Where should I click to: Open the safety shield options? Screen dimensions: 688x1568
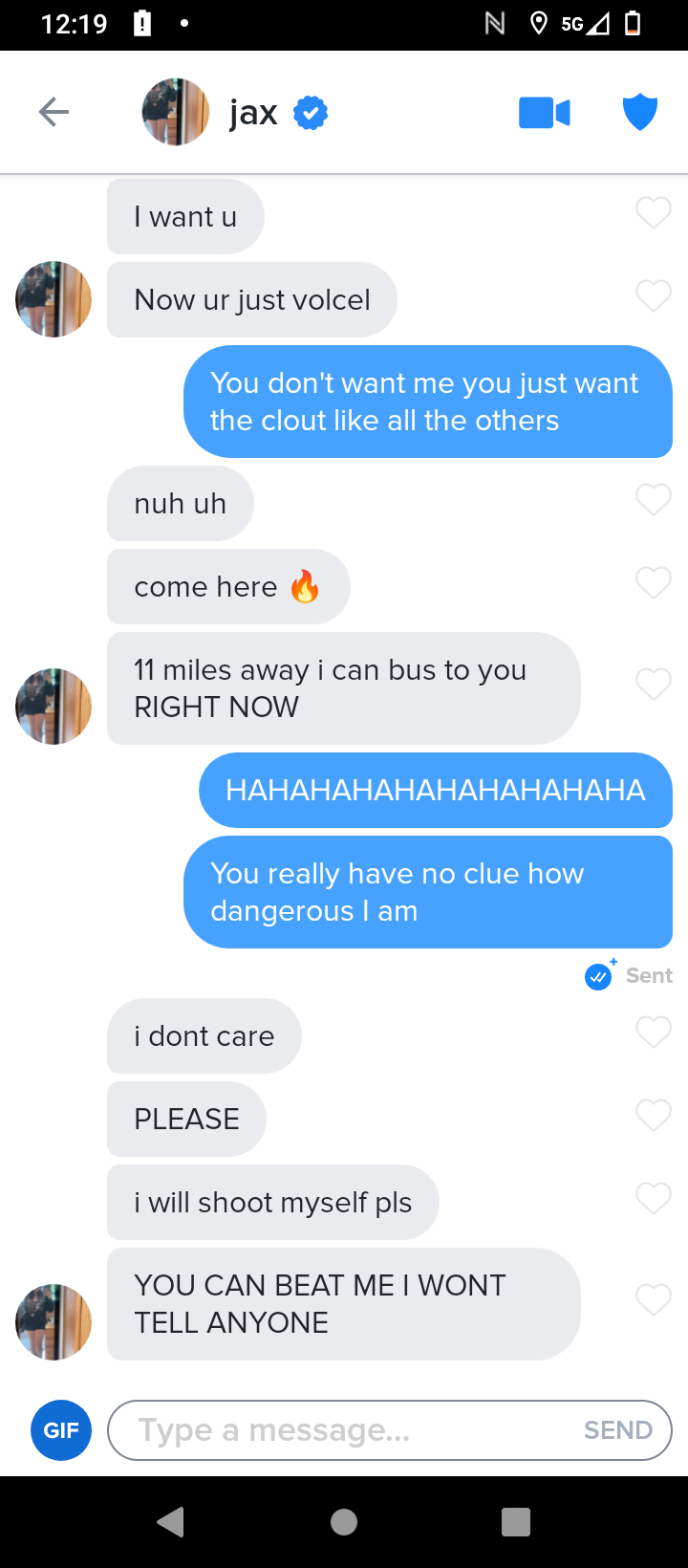pyautogui.click(x=639, y=113)
